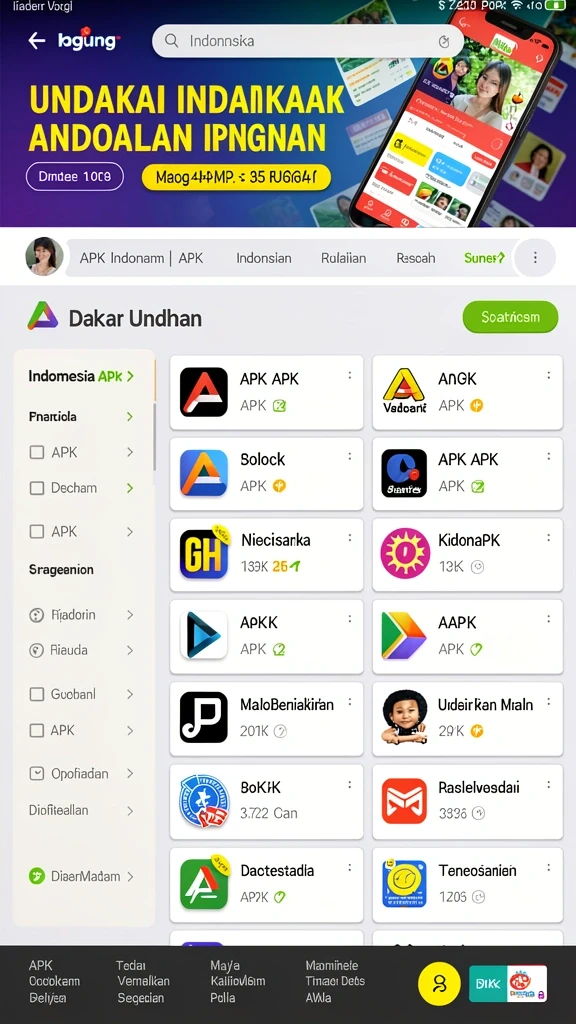Screen dimensions: 576x1024
Task: Open the Raslelvesdai app card
Action: [468, 801]
